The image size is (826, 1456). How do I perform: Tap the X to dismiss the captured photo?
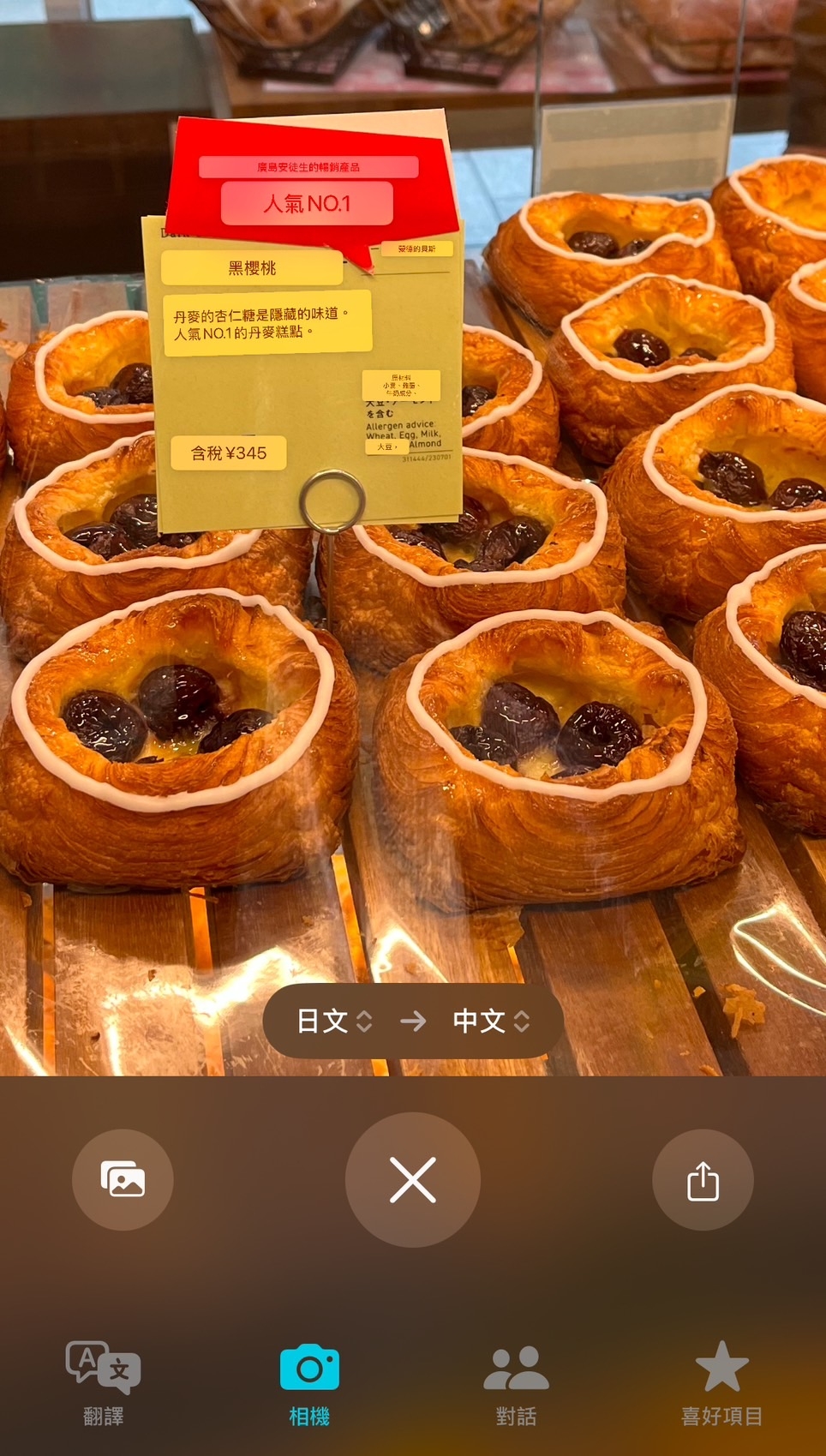tap(412, 1180)
